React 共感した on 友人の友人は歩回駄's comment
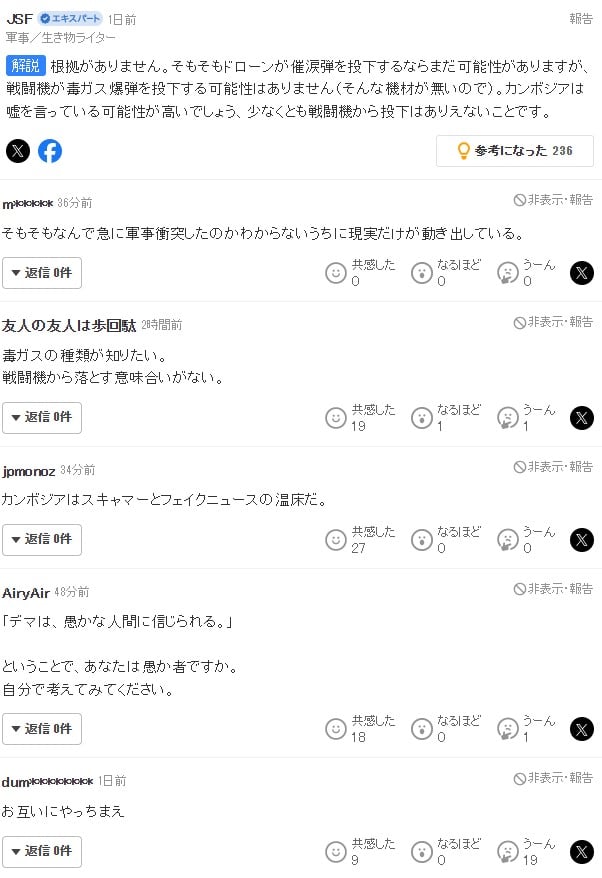602x878 pixels. [336, 417]
